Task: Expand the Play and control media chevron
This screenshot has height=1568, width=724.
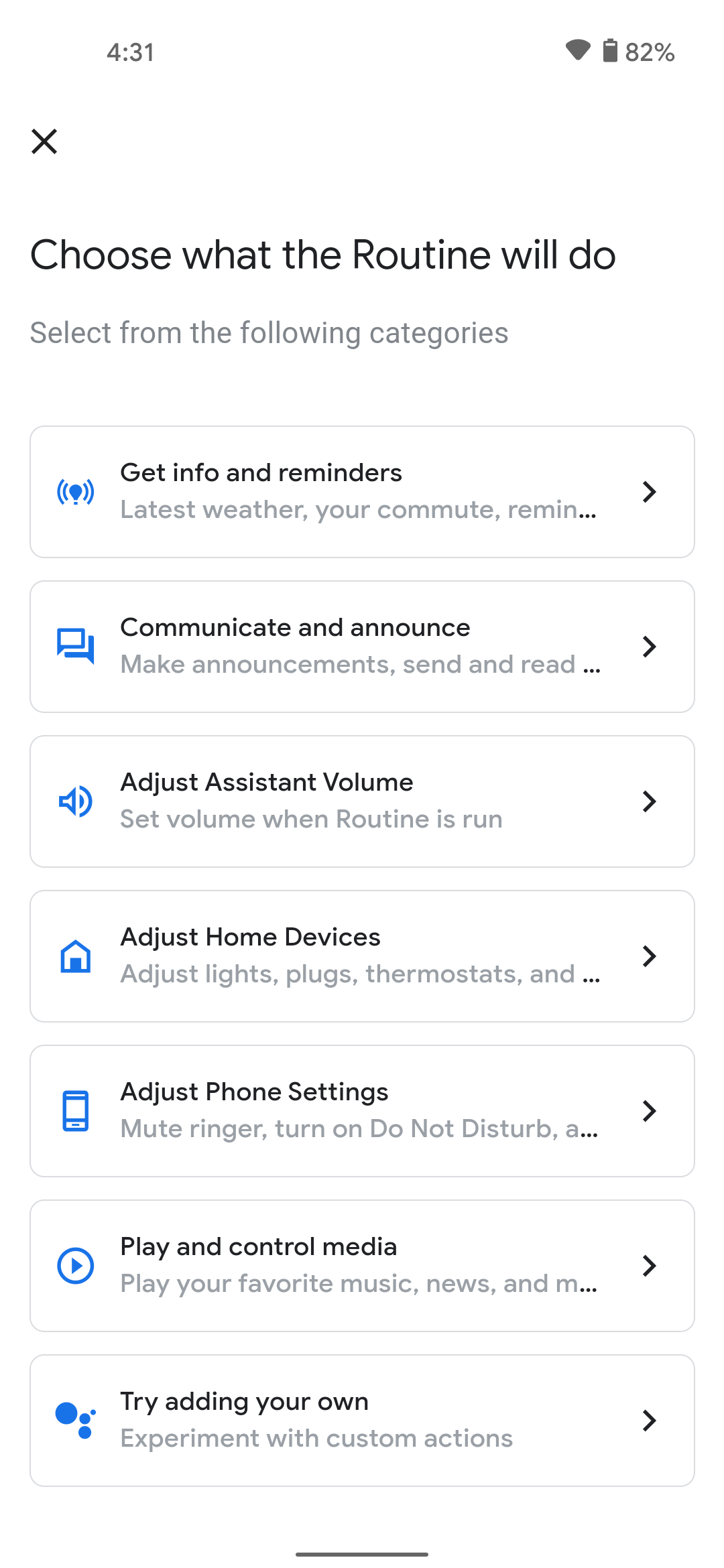Action: point(649,1265)
